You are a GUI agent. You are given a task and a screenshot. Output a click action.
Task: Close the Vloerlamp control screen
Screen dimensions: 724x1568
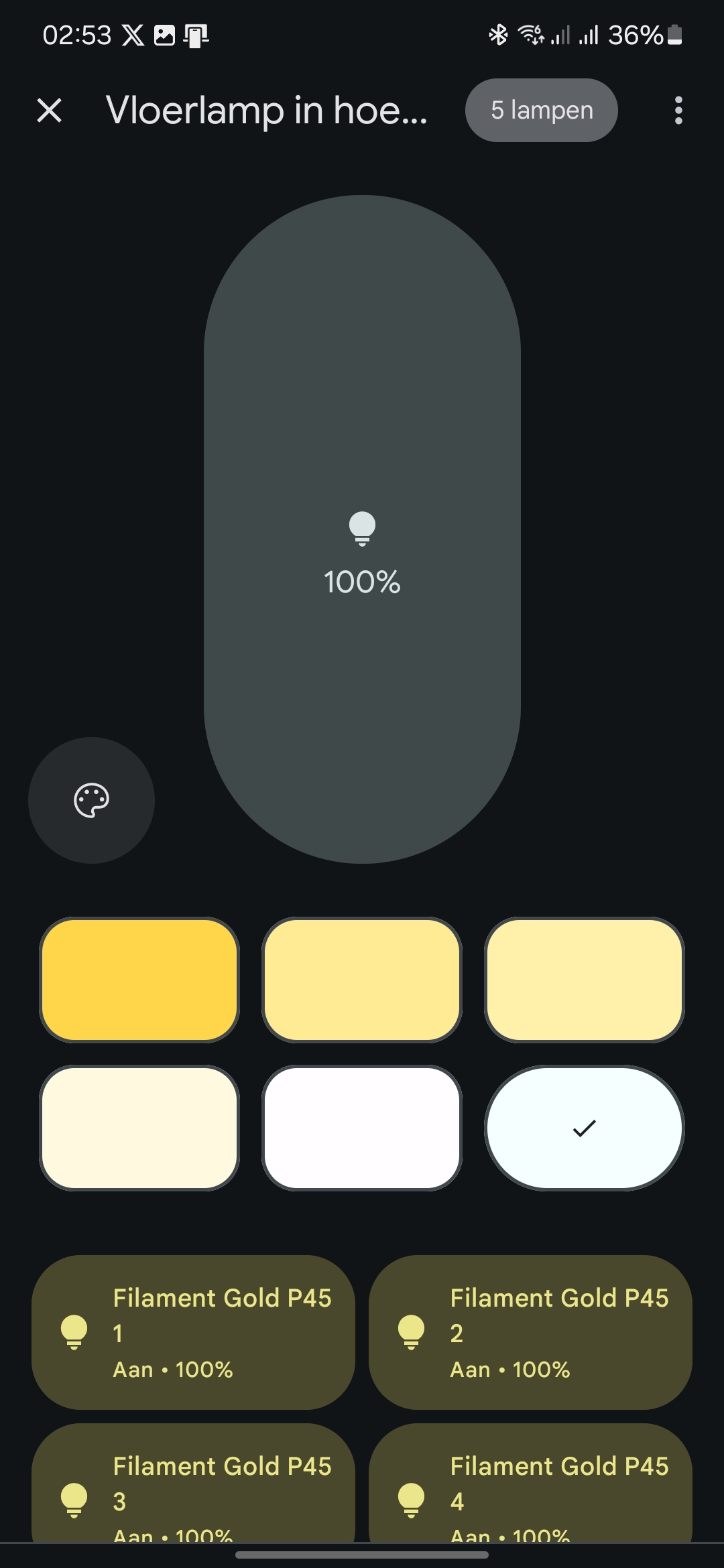[50, 111]
